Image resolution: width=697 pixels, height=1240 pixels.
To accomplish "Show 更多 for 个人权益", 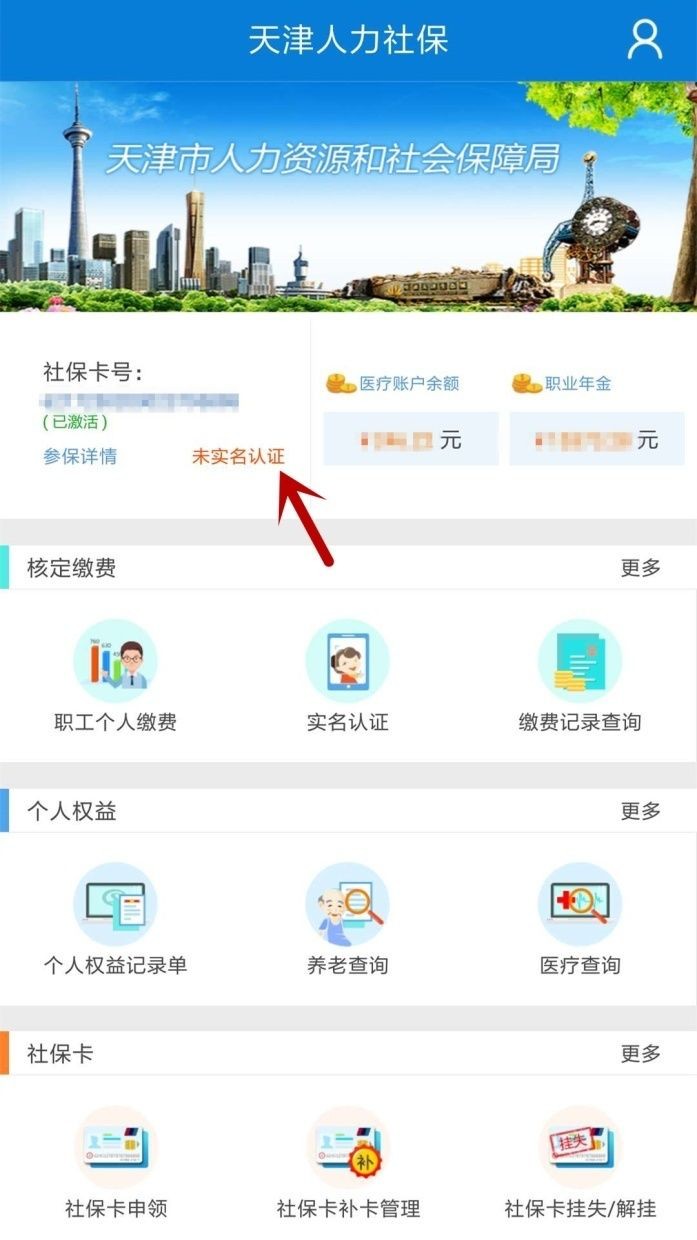I will pos(641,811).
